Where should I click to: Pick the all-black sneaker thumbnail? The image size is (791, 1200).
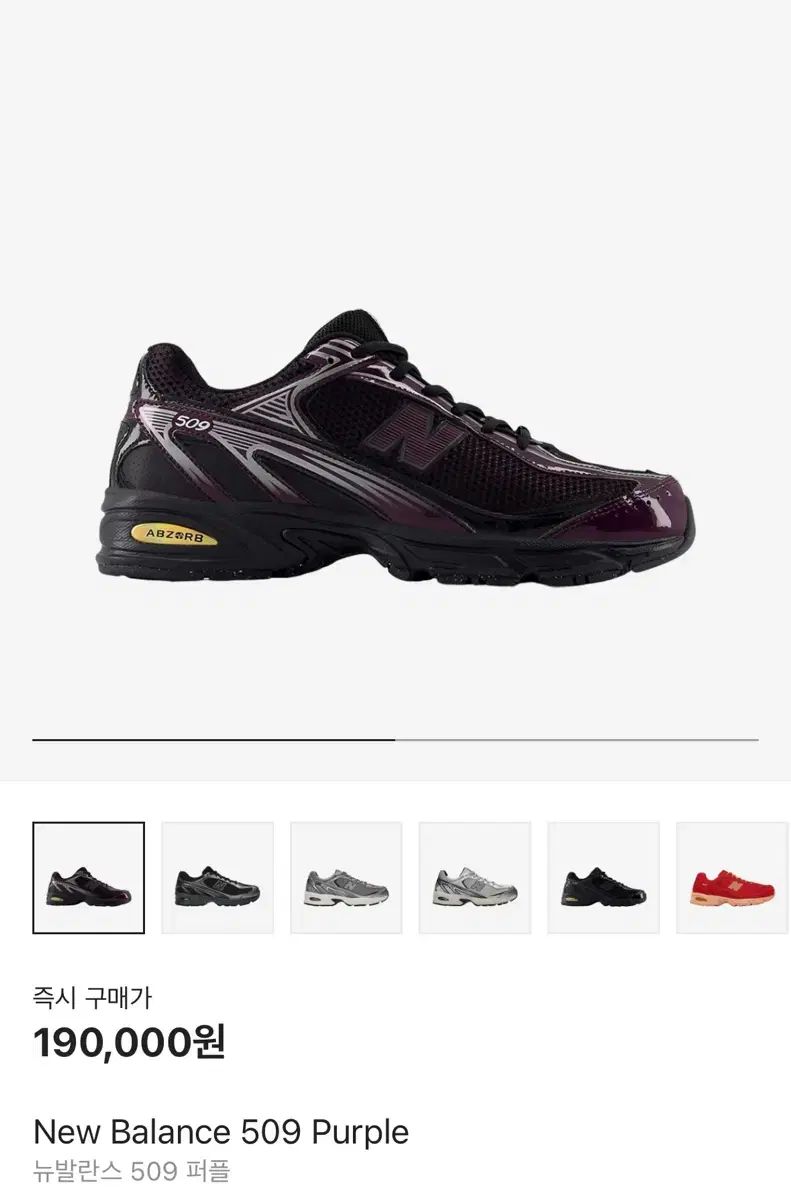[x=603, y=877]
